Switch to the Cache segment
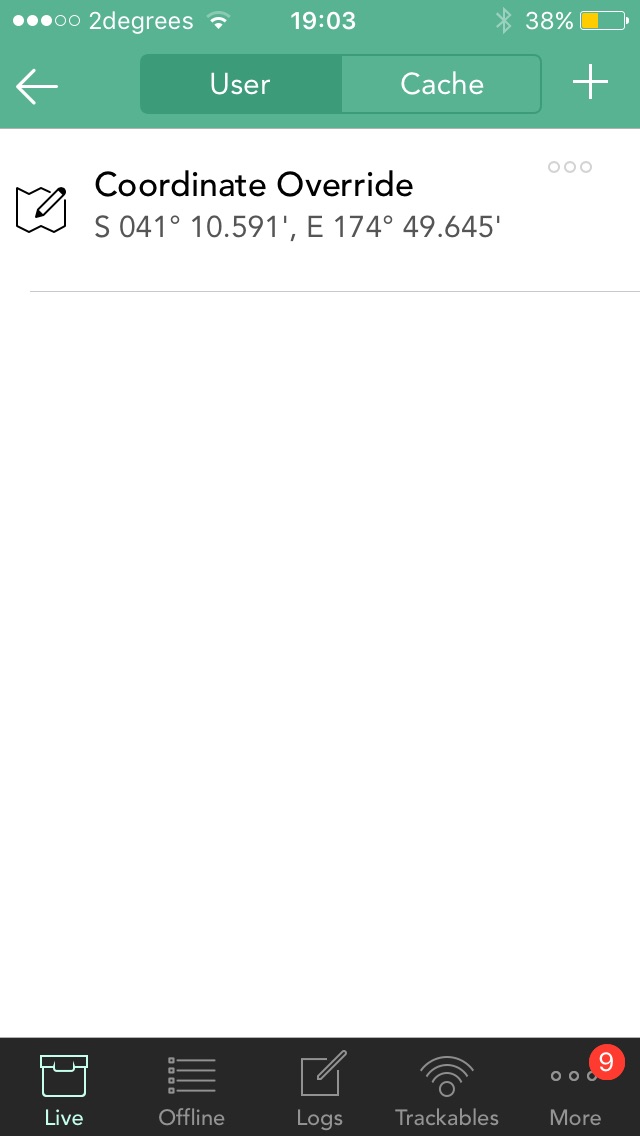Image resolution: width=640 pixels, height=1136 pixels. 441,84
